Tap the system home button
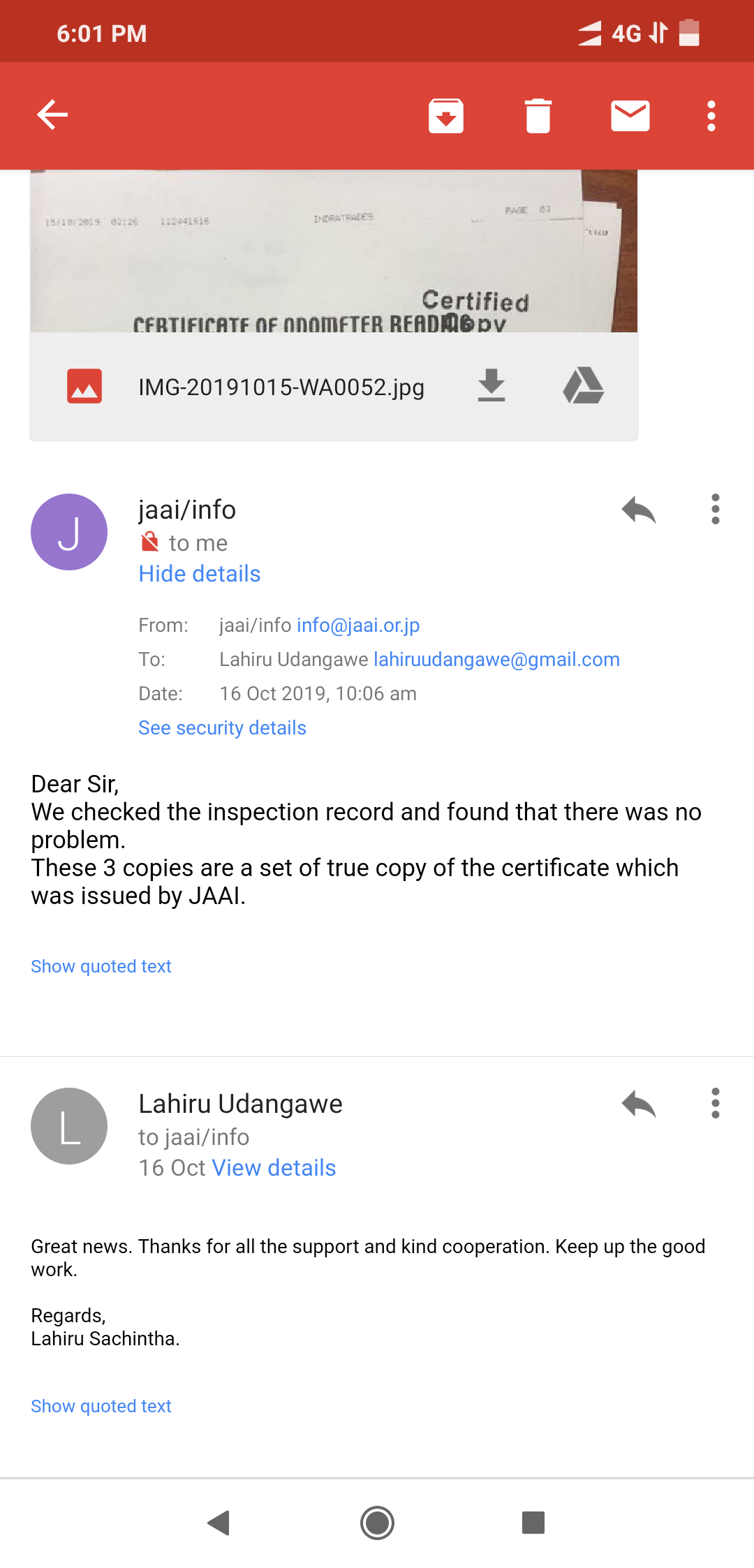The image size is (754, 1568). point(377,1523)
